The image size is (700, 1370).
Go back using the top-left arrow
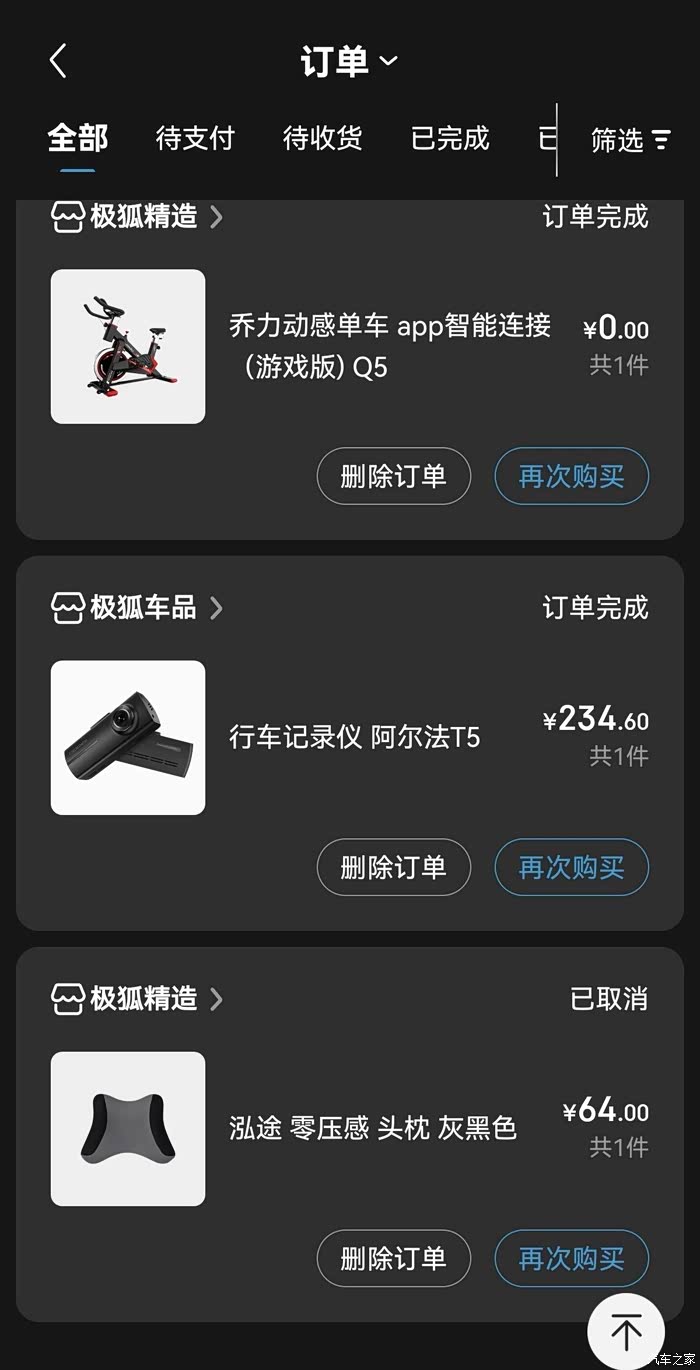coord(58,61)
